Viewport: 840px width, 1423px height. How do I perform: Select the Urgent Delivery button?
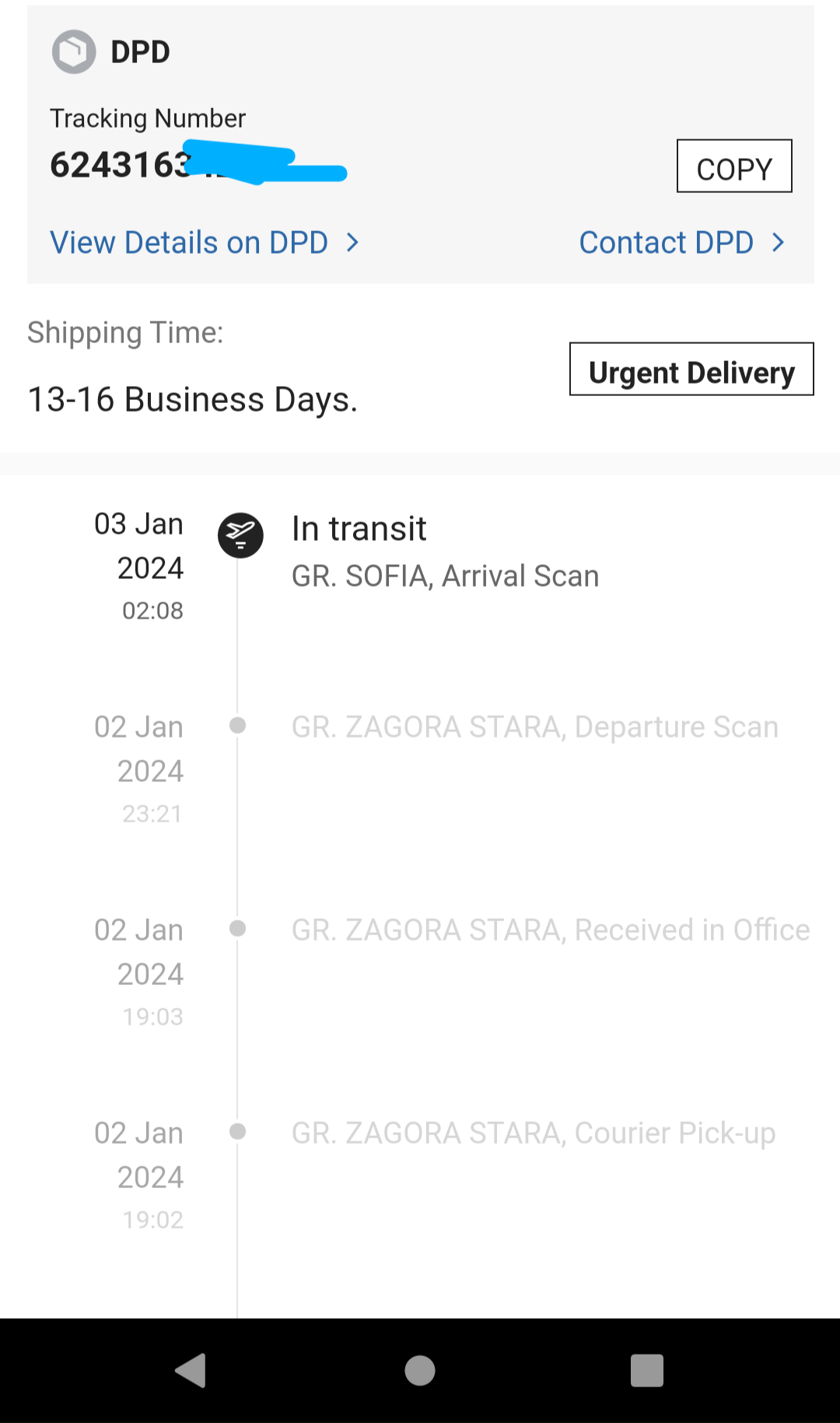[691, 370]
